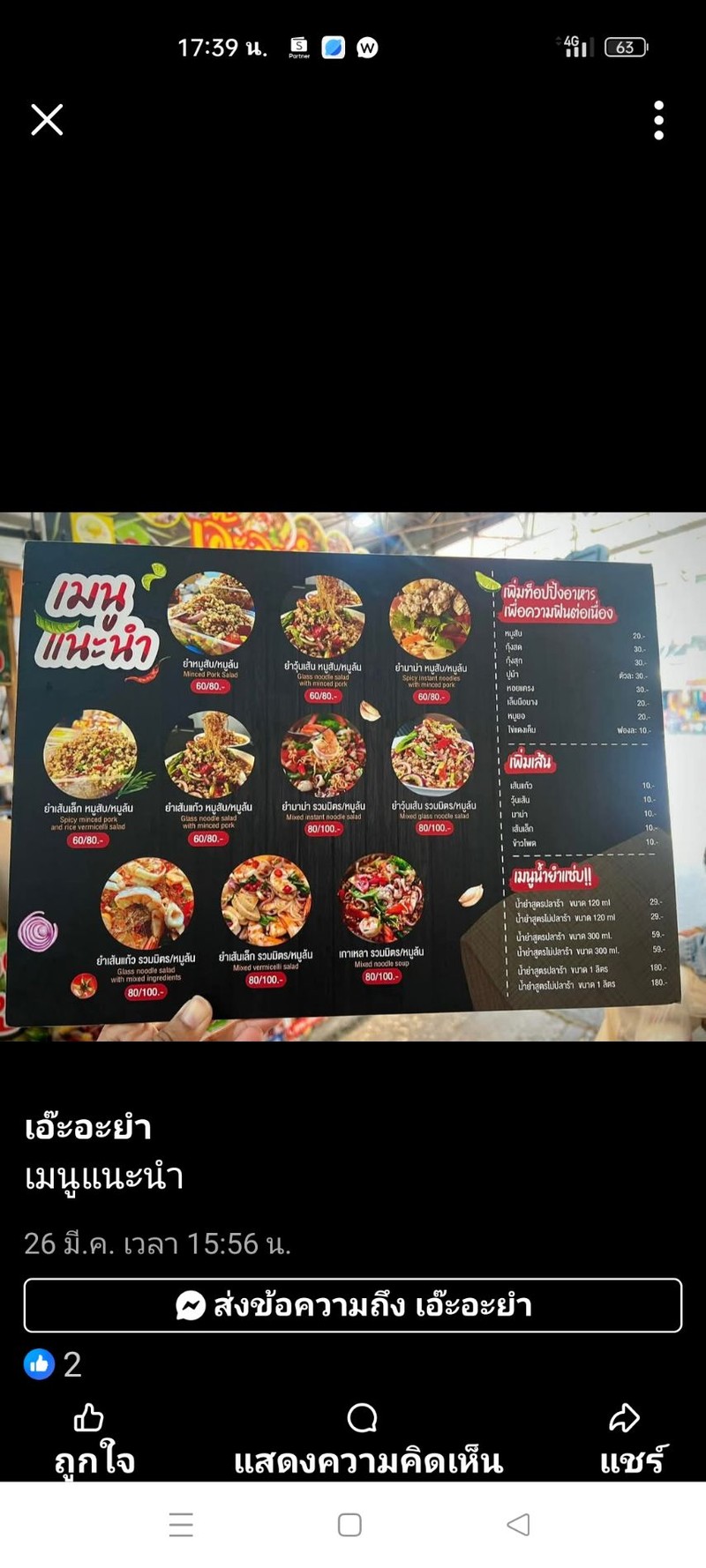Like this photo with ถูกใจ
The height and width of the screenshot is (1568, 706).
pyautogui.click(x=94, y=1439)
